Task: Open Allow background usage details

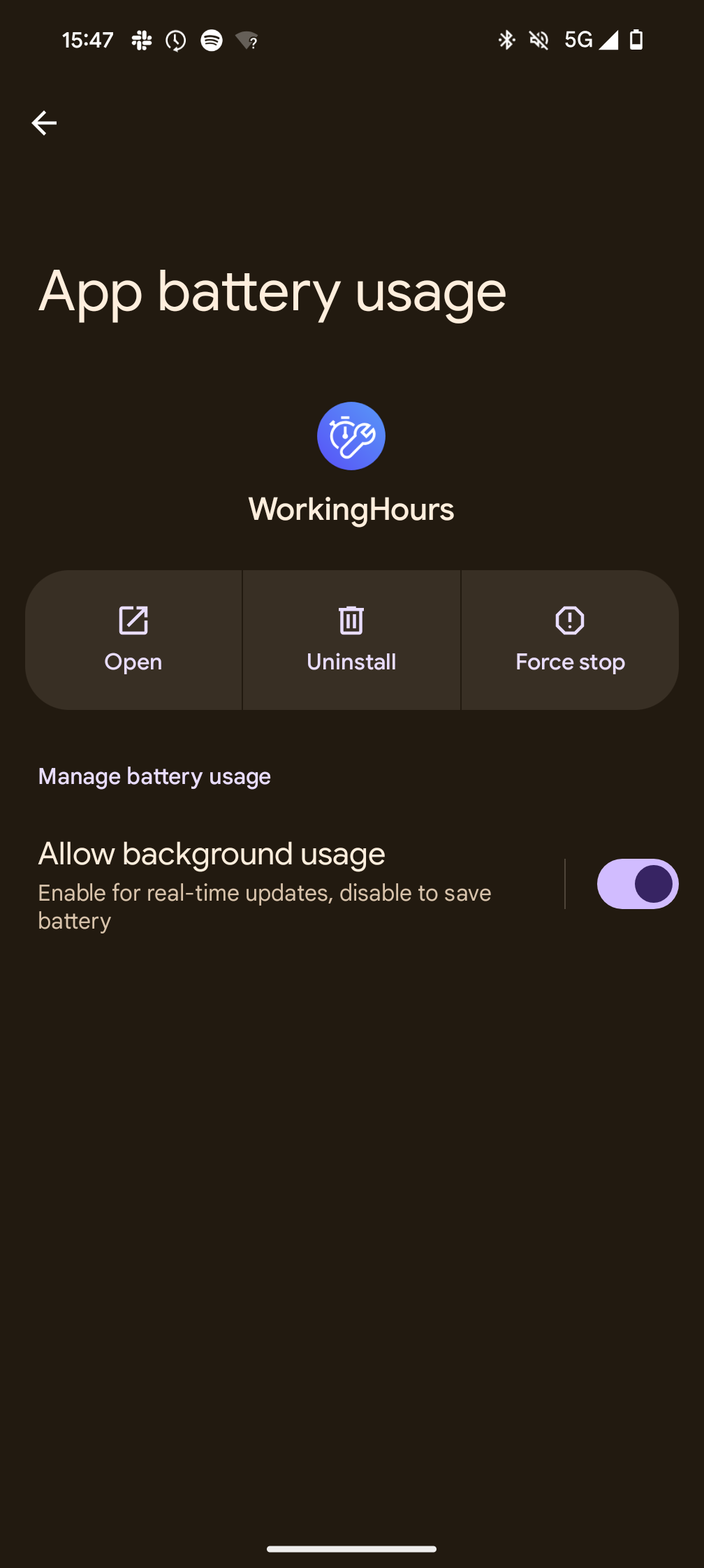Action: (279, 884)
